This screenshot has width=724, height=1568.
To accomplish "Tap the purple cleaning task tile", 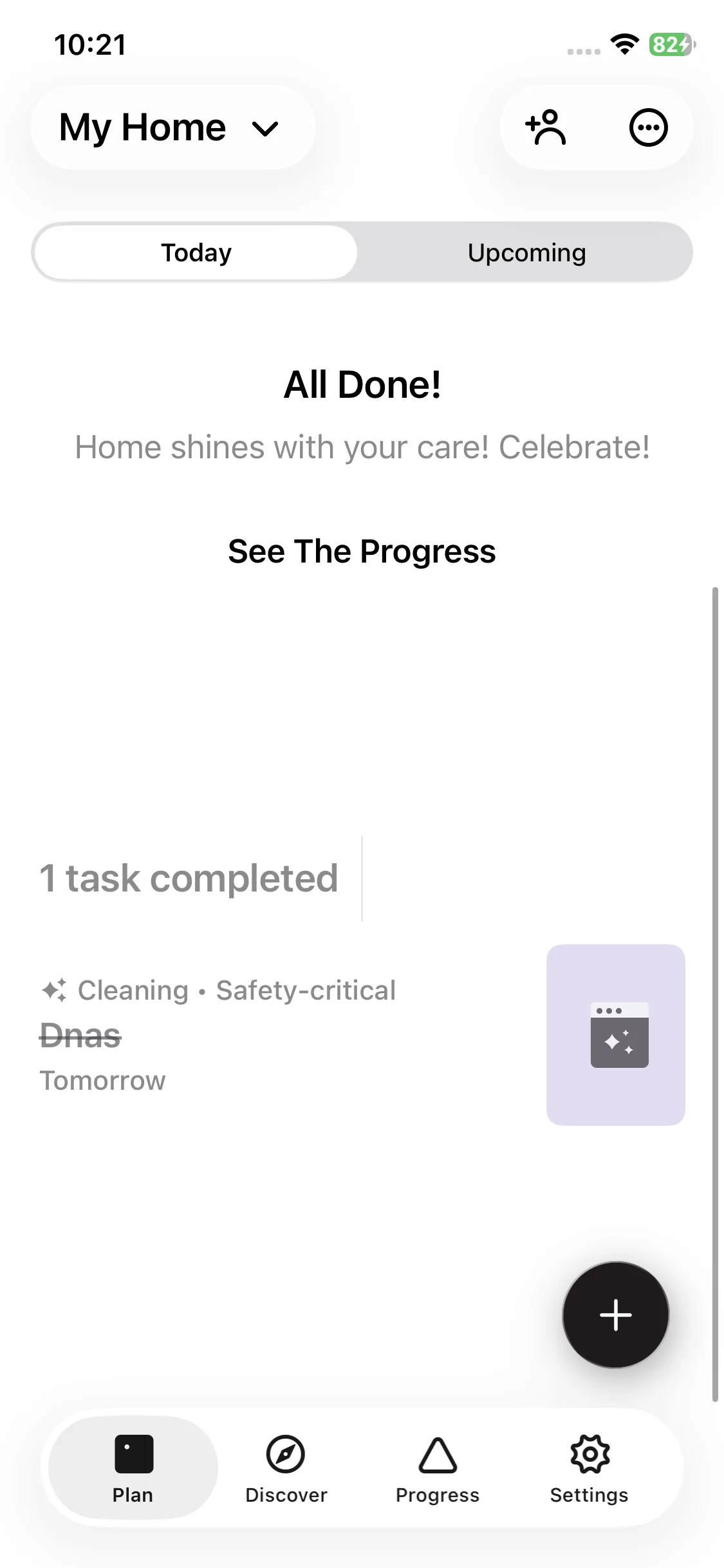I will [615, 1034].
